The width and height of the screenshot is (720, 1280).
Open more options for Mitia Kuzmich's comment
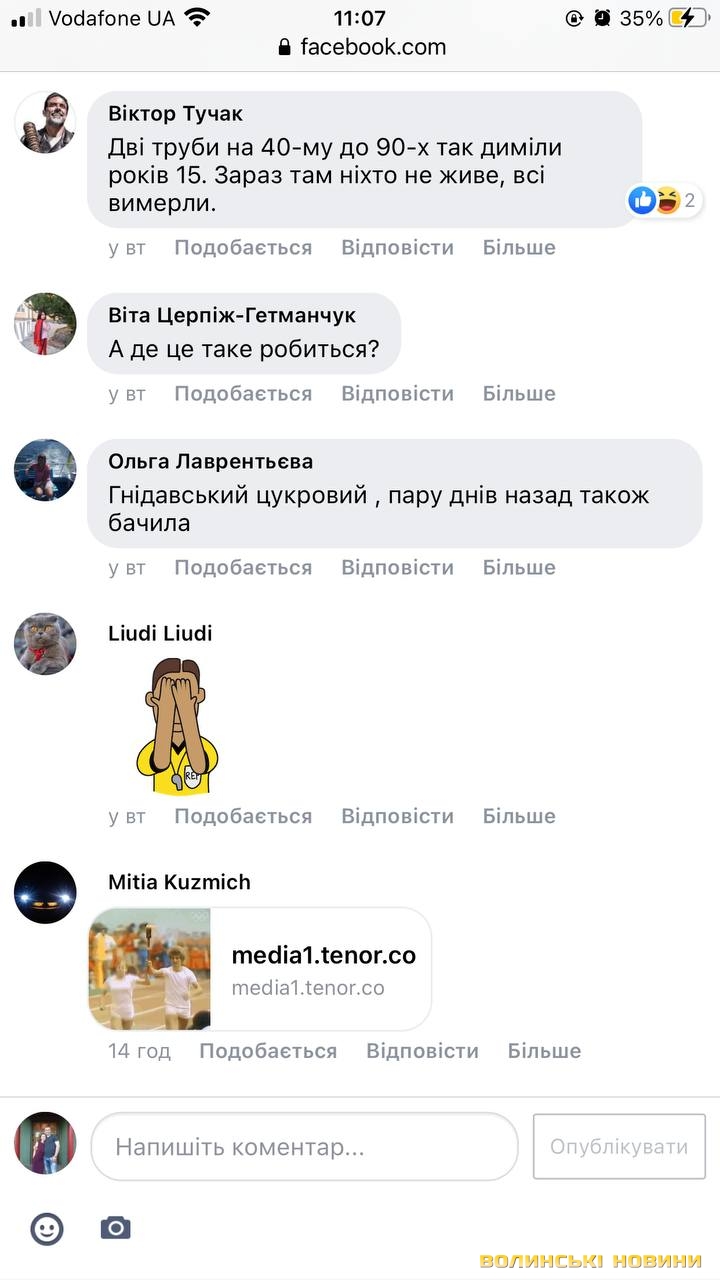544,1051
